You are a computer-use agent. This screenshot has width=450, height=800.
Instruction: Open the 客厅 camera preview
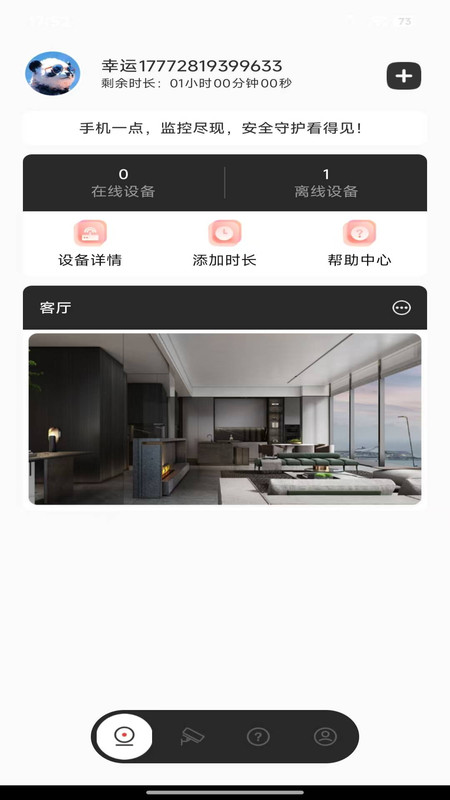click(225, 419)
